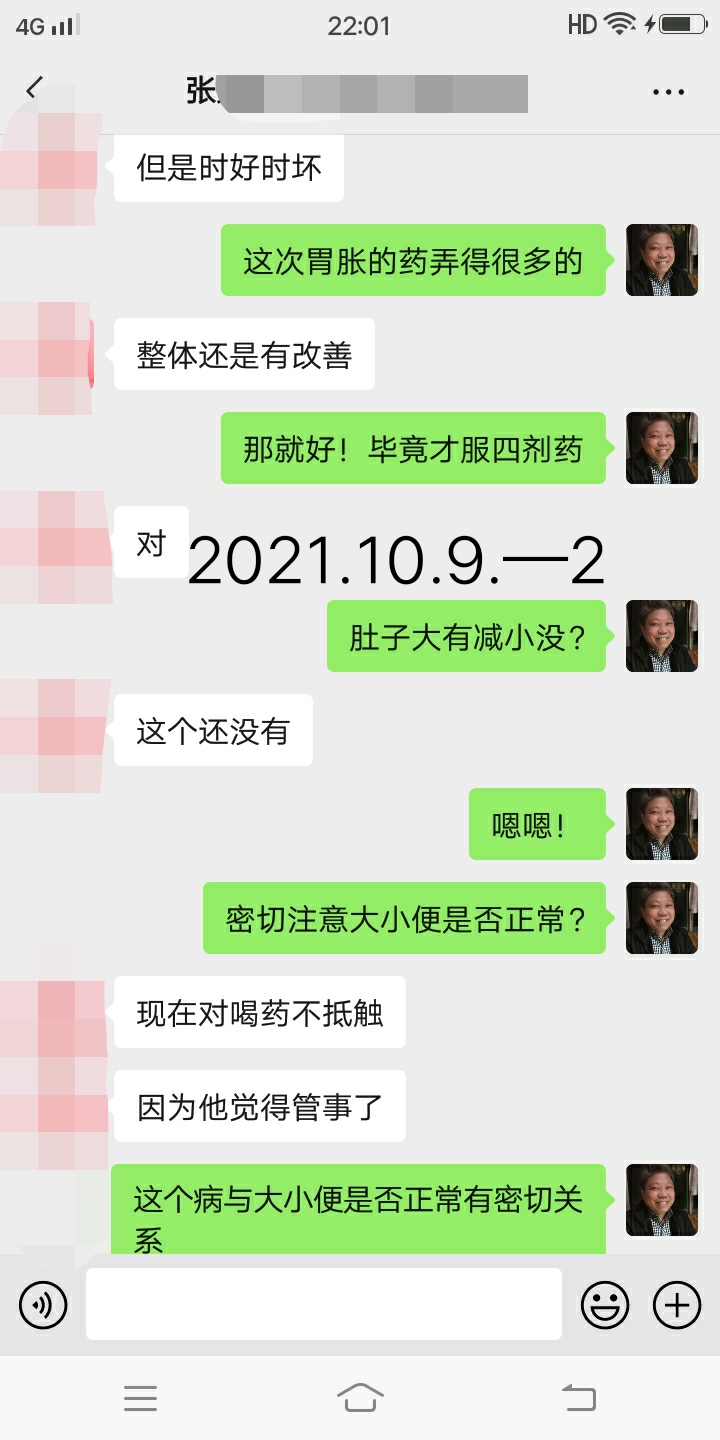Go to the phone home screen

point(360,1398)
